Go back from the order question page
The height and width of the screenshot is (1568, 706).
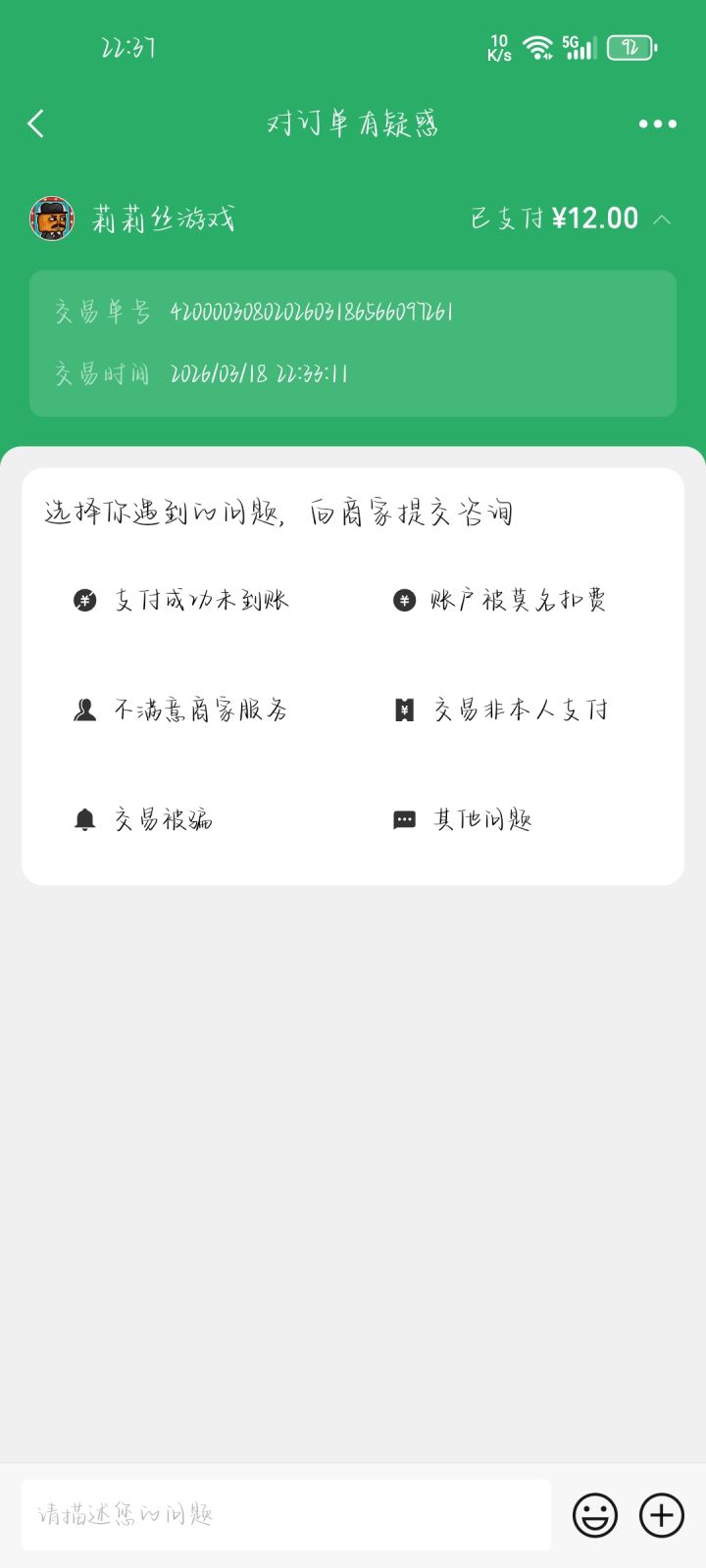tap(36, 123)
